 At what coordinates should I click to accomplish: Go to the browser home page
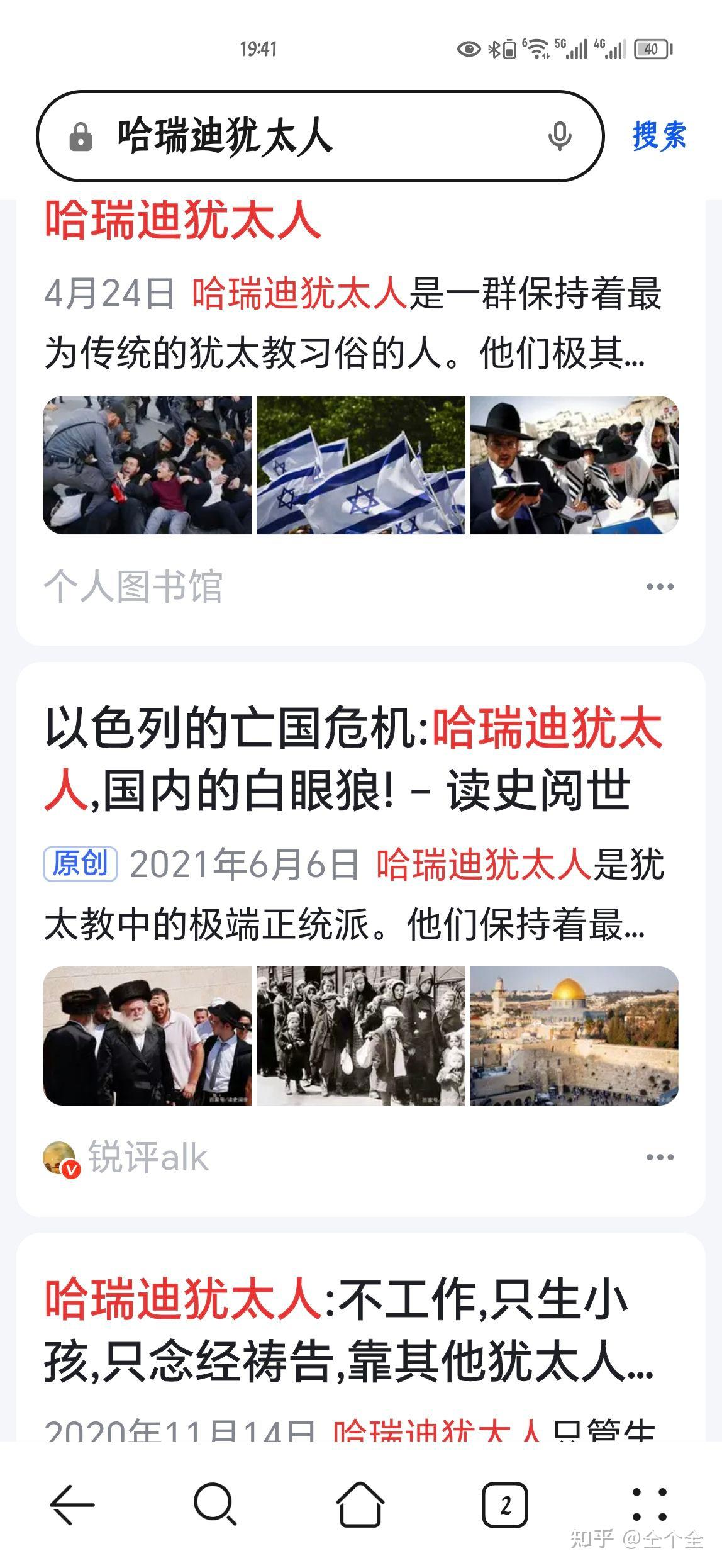point(360,1505)
